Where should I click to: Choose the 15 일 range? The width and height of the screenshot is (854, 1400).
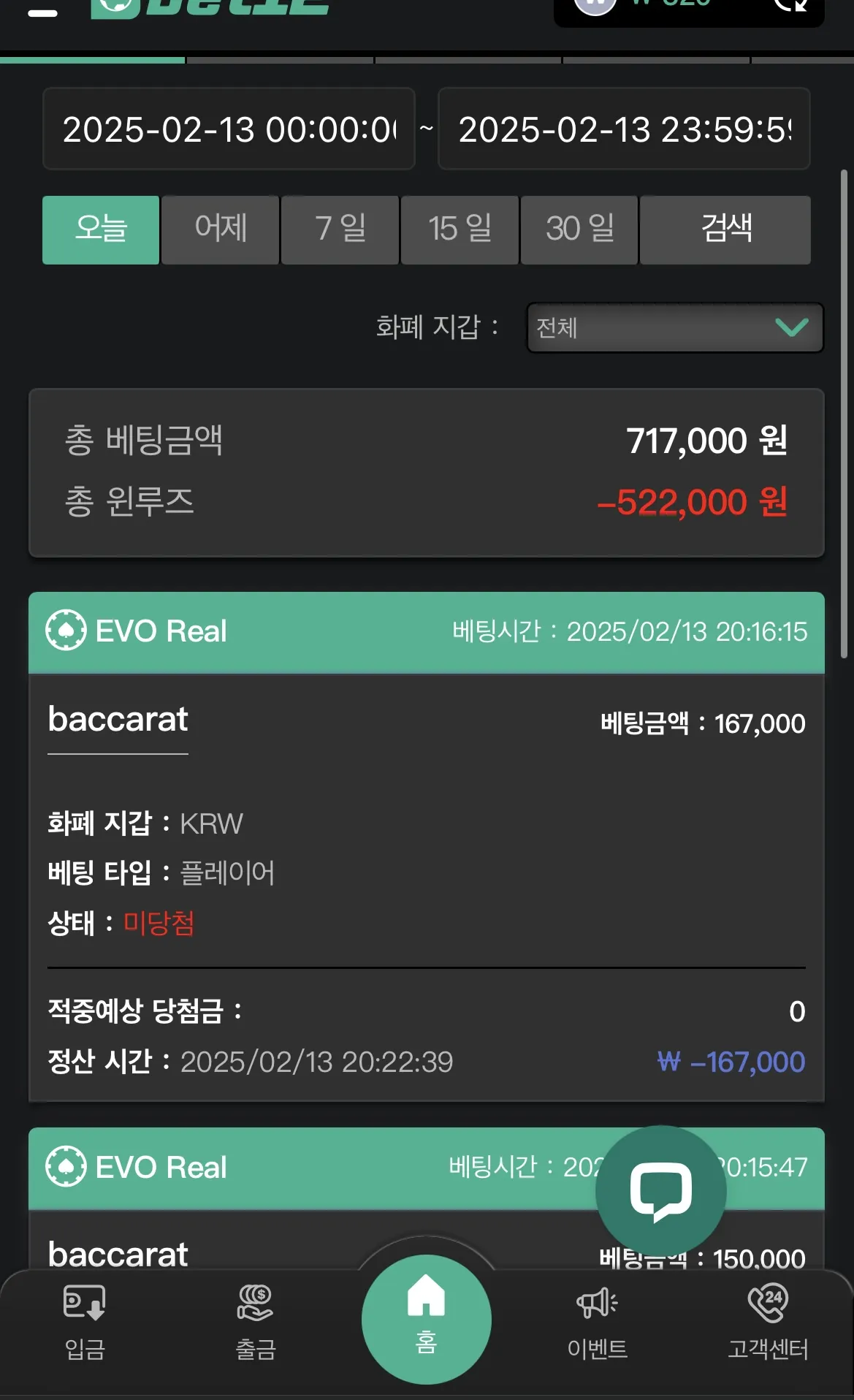tap(460, 229)
